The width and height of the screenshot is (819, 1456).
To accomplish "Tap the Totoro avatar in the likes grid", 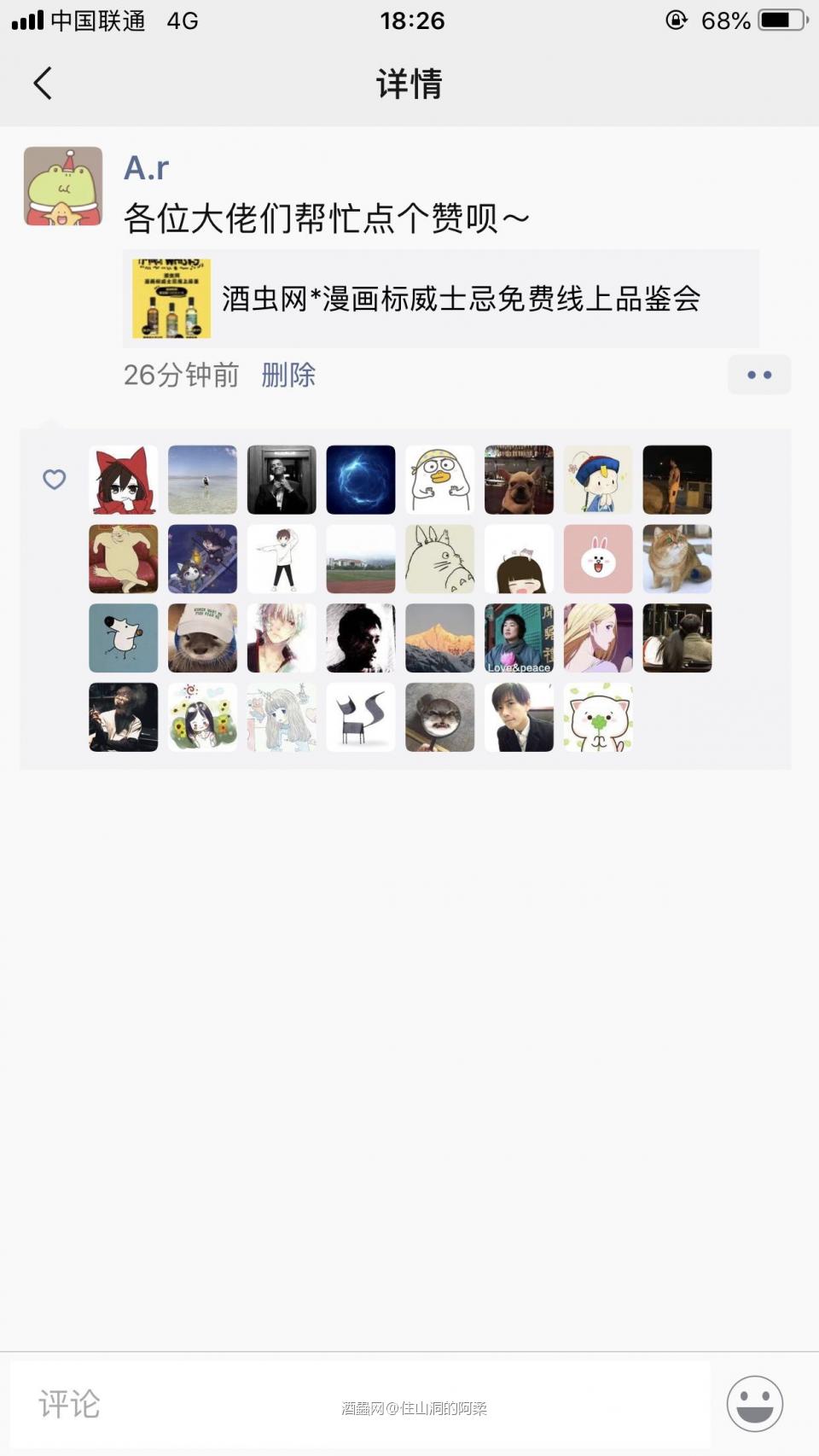I will 439,559.
